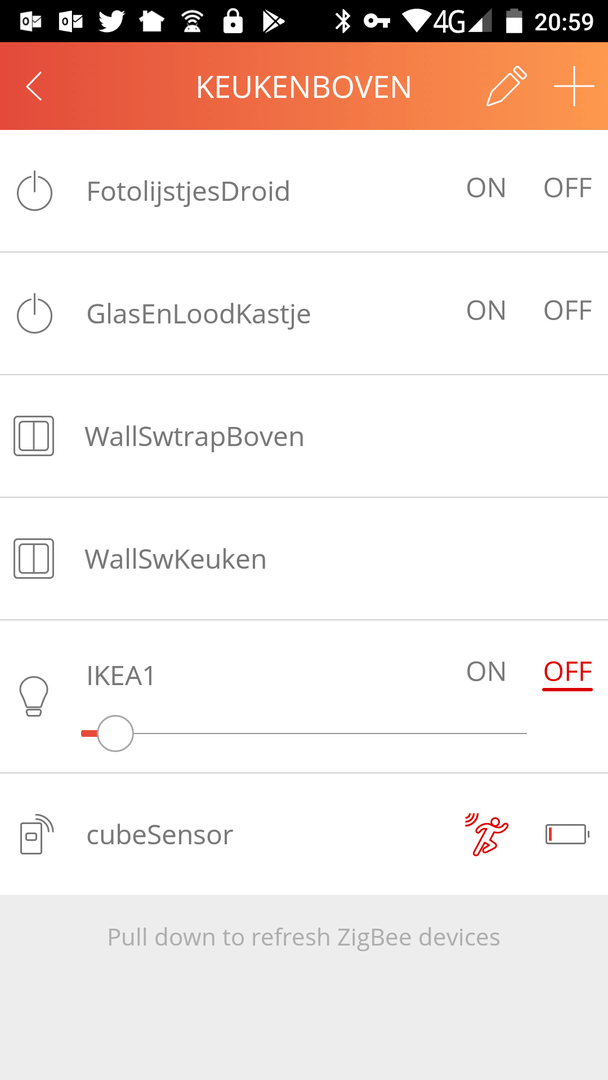608x1080 pixels.
Task: Turn FotolijstjesDroid OFF
Action: (567, 188)
